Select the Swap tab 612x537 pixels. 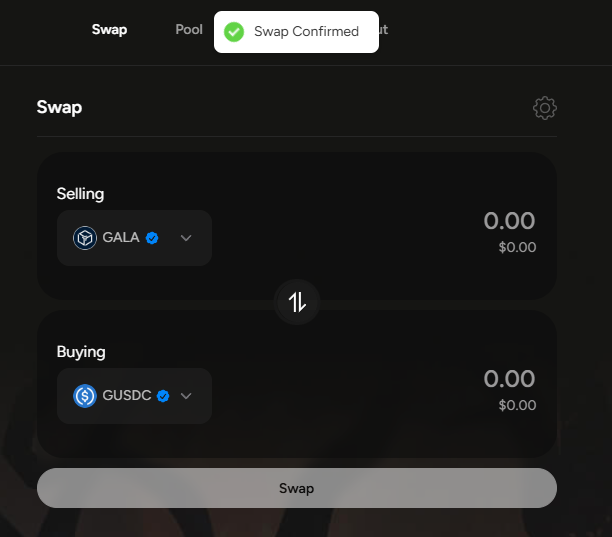tap(109, 30)
